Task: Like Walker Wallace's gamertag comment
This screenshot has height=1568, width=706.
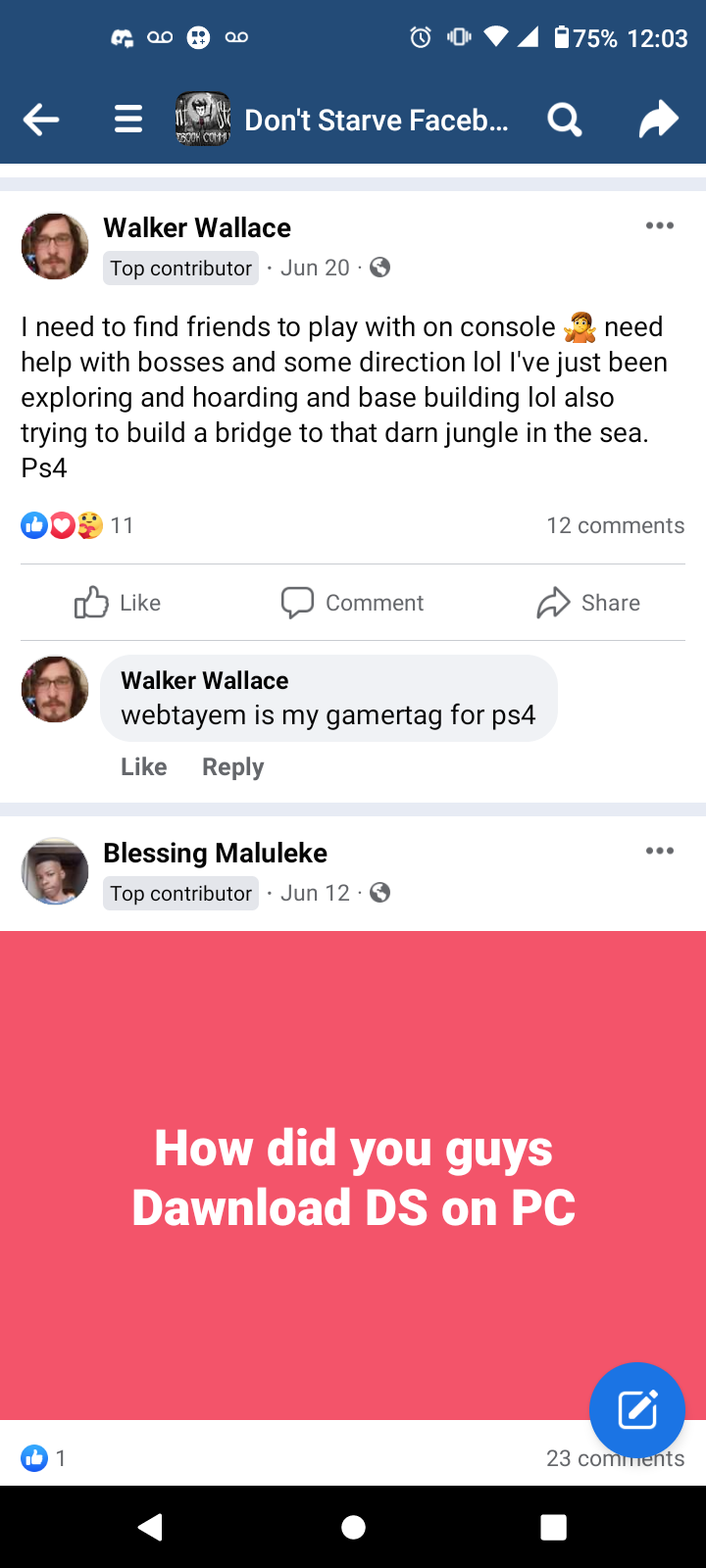Action: click(x=143, y=766)
